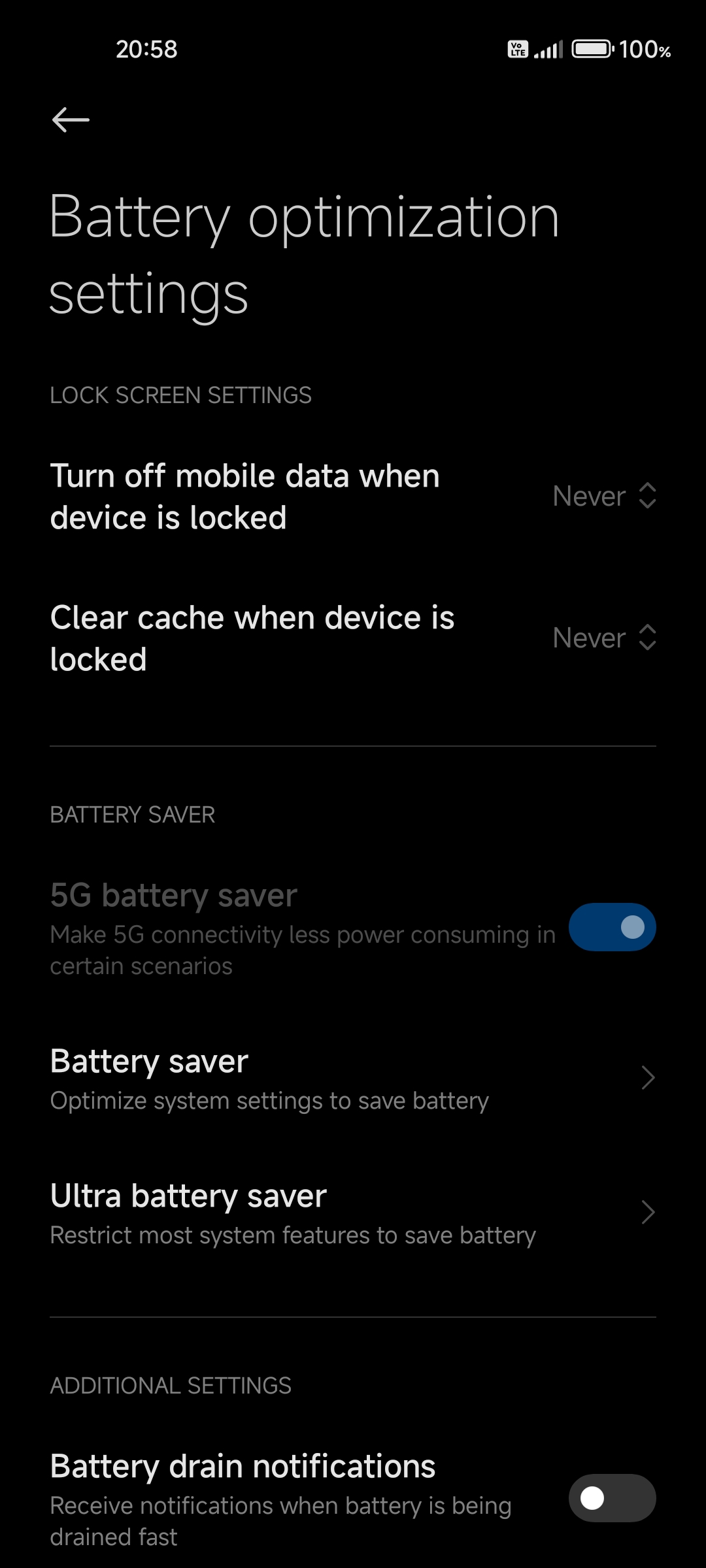Enable Battery drain notifications
The width and height of the screenshot is (706, 1568).
612,1497
